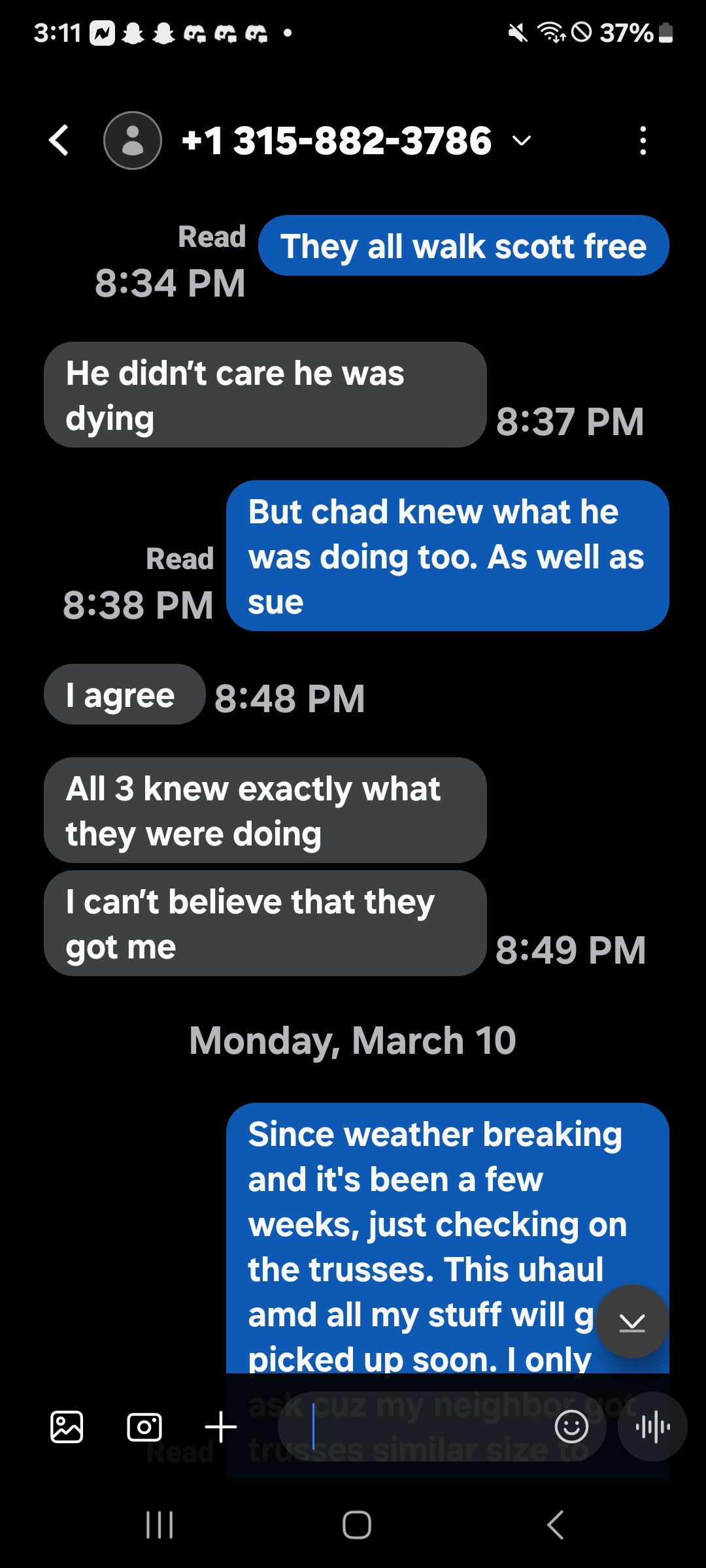This screenshot has width=706, height=1568.
Task: Expand the +1 315-882-3786 contact details
Action: pos(521,140)
